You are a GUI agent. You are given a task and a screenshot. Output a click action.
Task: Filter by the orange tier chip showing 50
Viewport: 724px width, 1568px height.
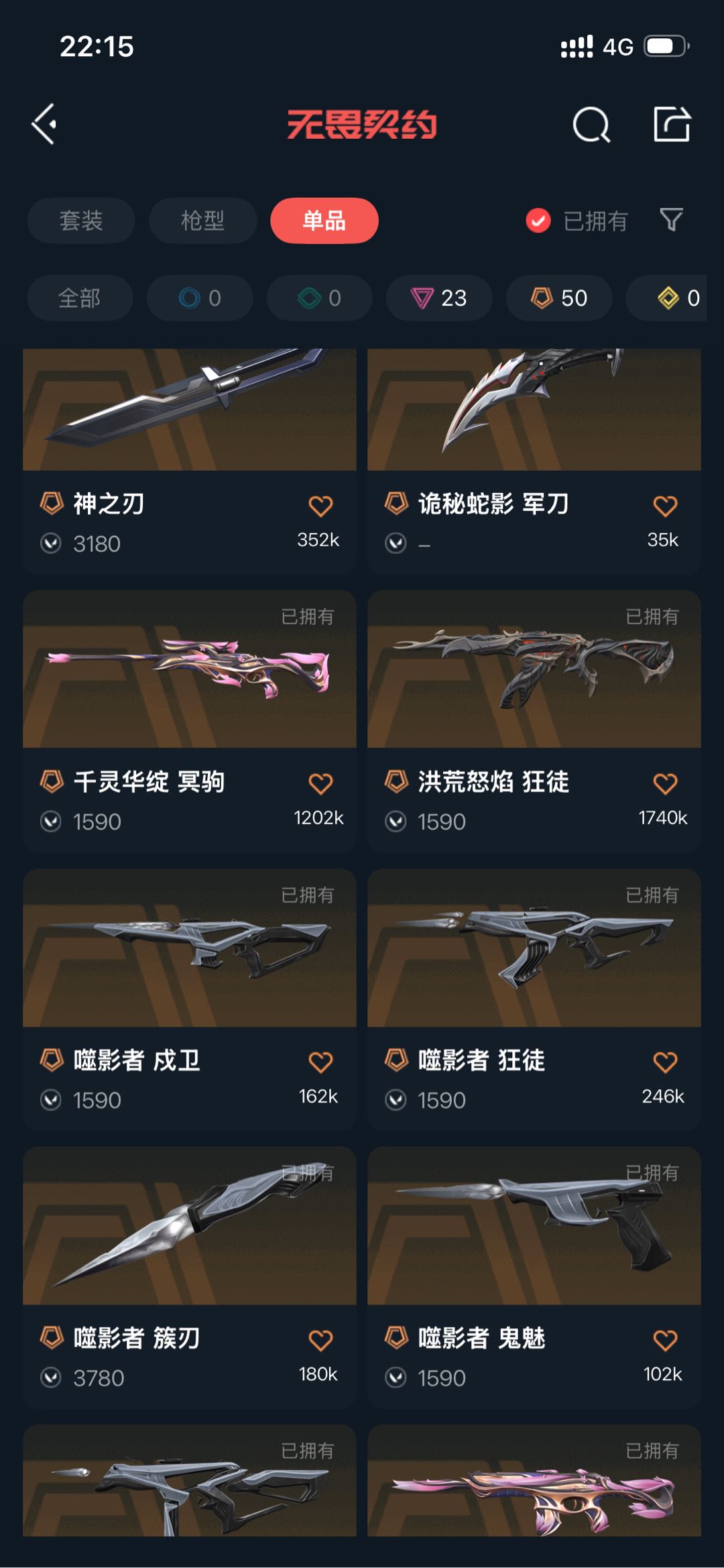[559, 298]
